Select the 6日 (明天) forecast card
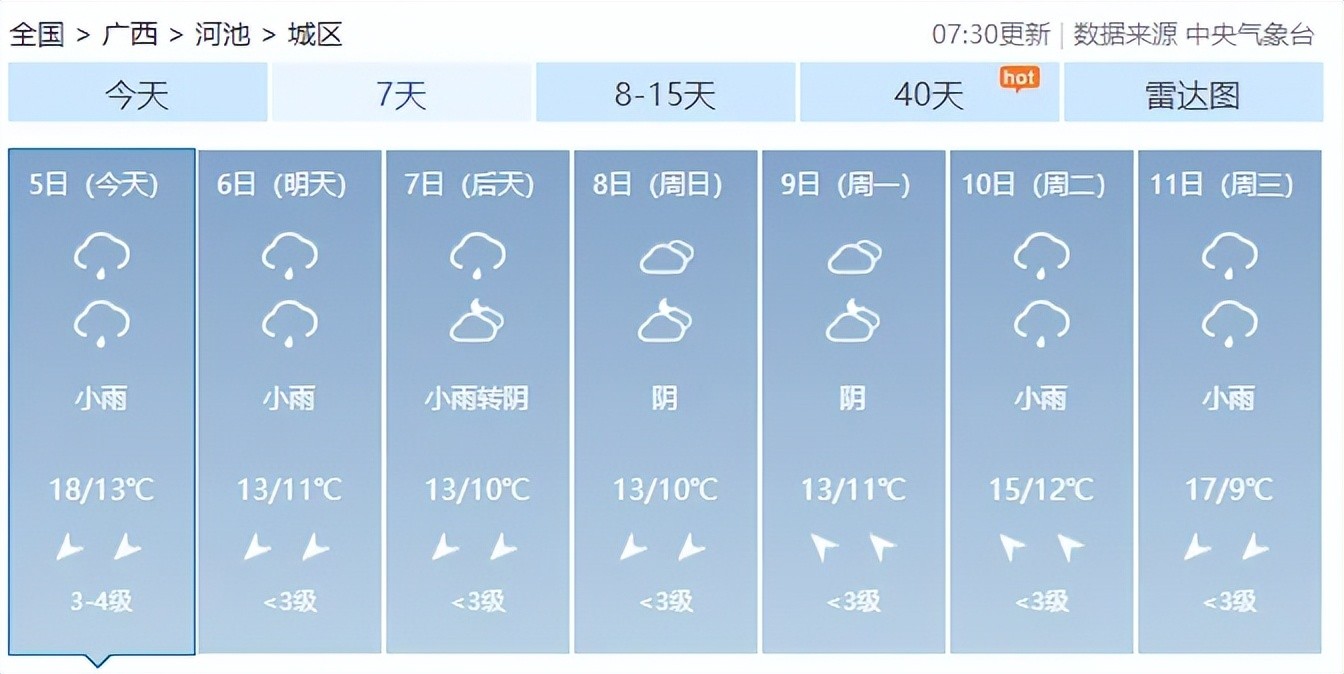This screenshot has width=1344, height=674. tap(290, 400)
